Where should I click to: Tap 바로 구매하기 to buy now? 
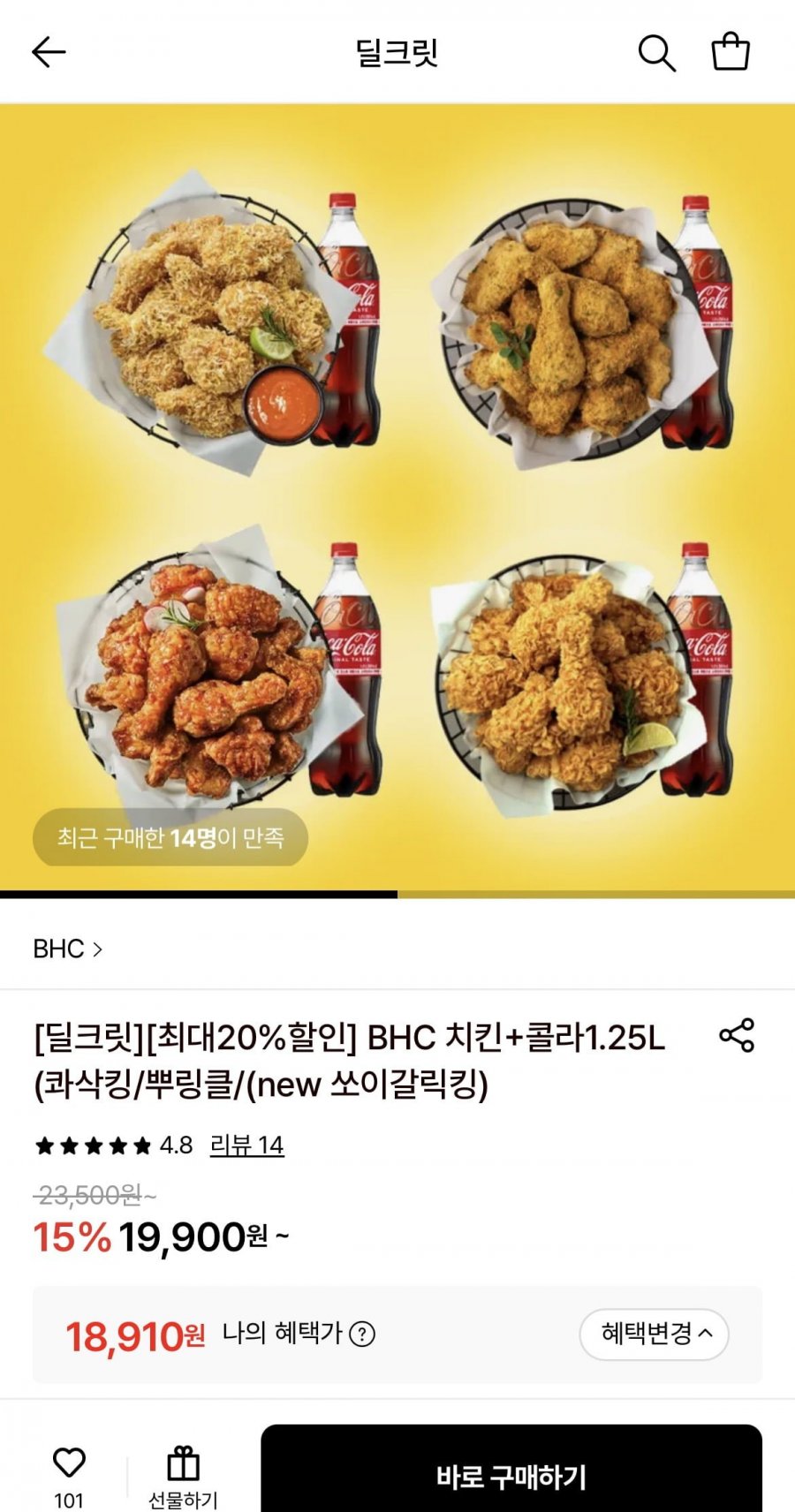tap(511, 1476)
